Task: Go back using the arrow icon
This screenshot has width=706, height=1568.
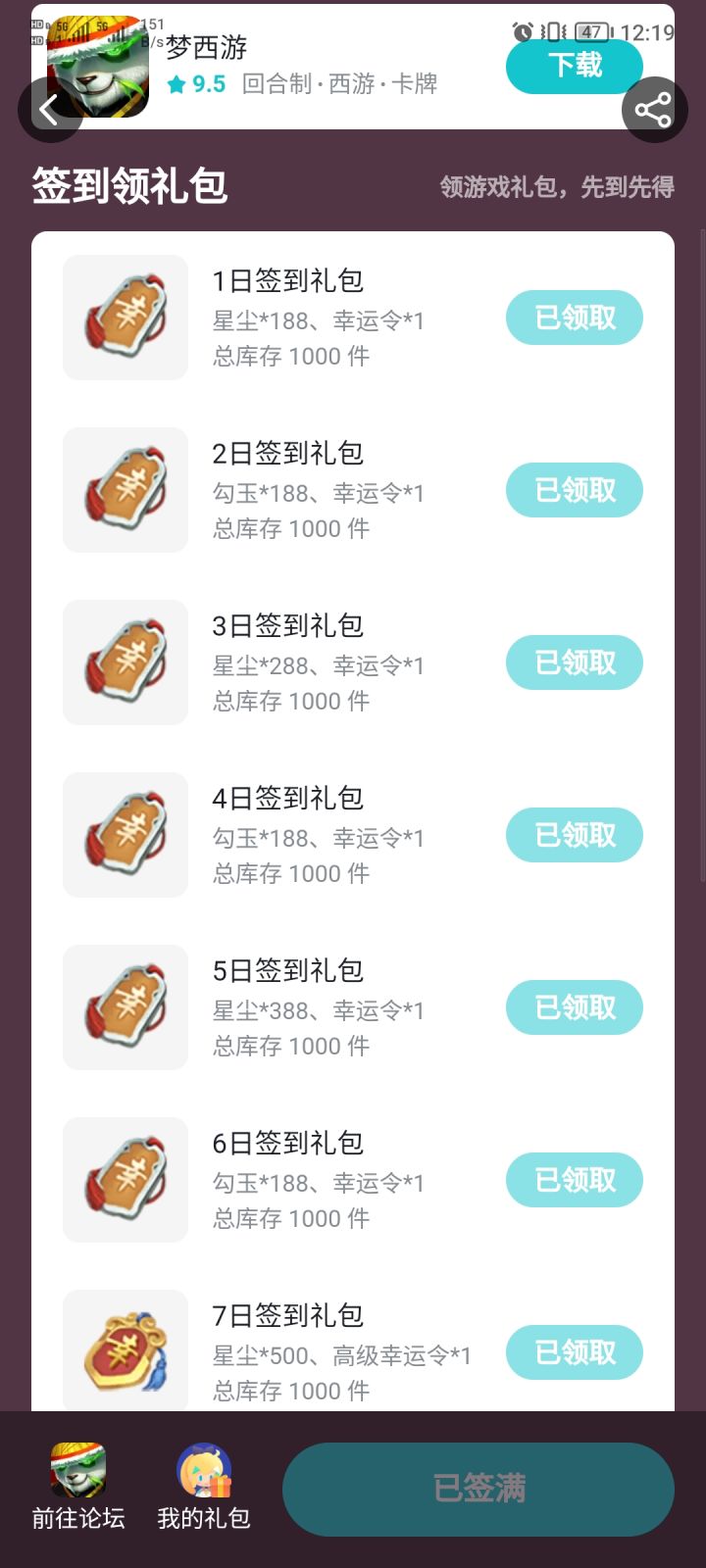Action: 51,110
